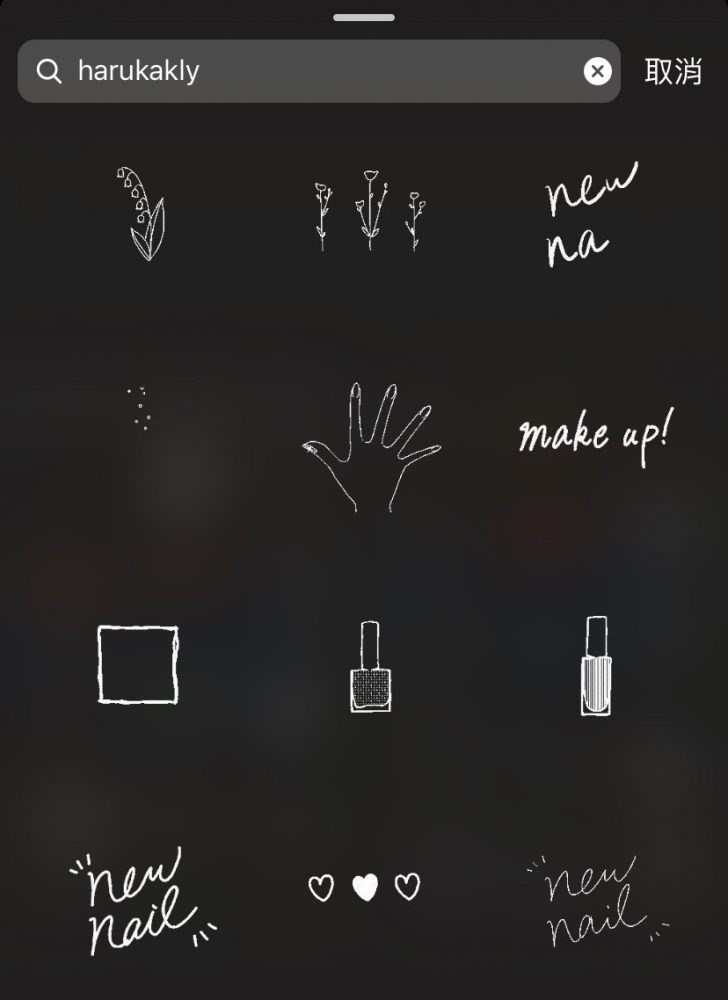
Task: Pick the striped nail polish bottle sticker
Action: coord(596,666)
